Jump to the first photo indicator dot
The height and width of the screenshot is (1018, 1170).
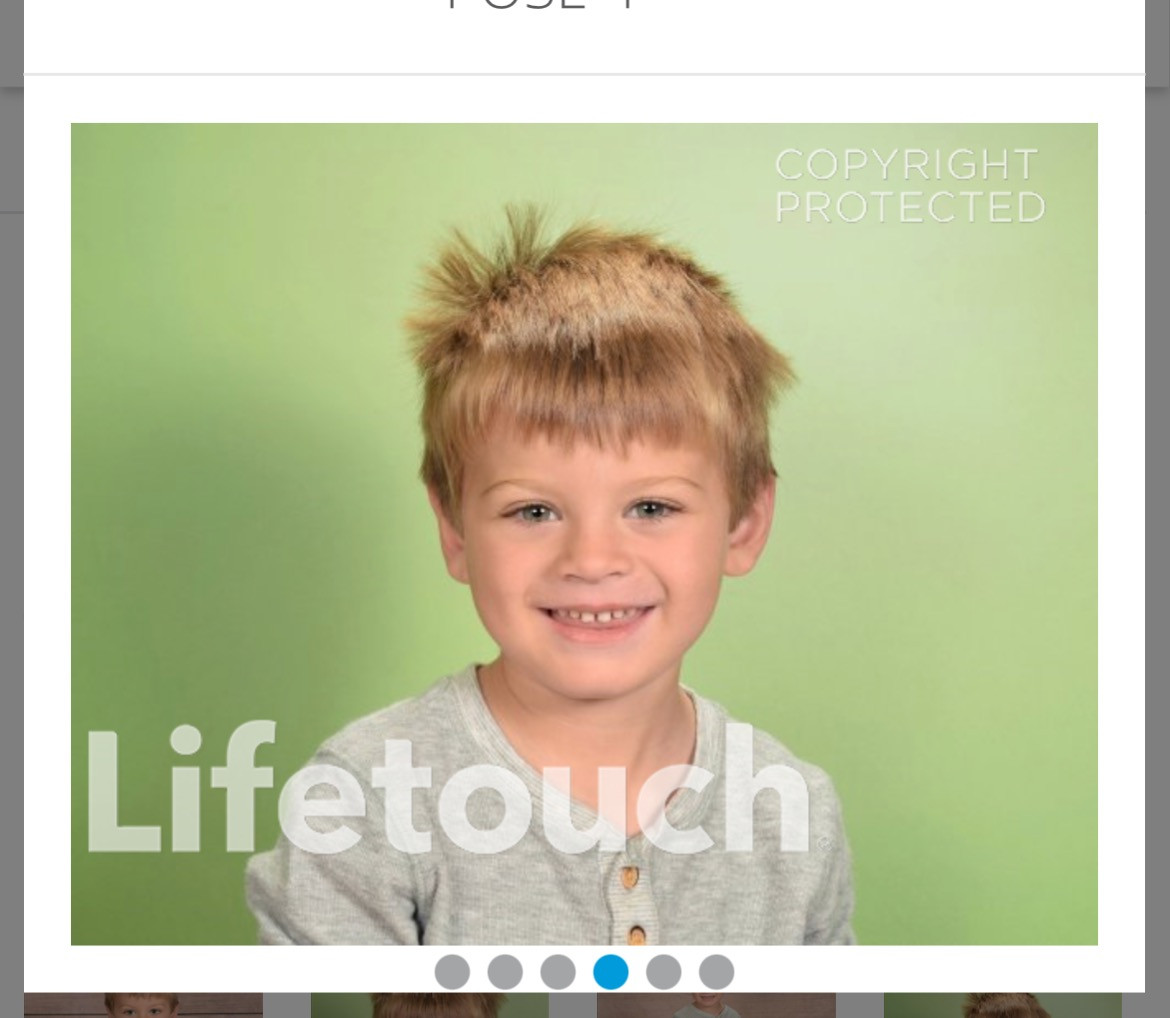(452, 972)
